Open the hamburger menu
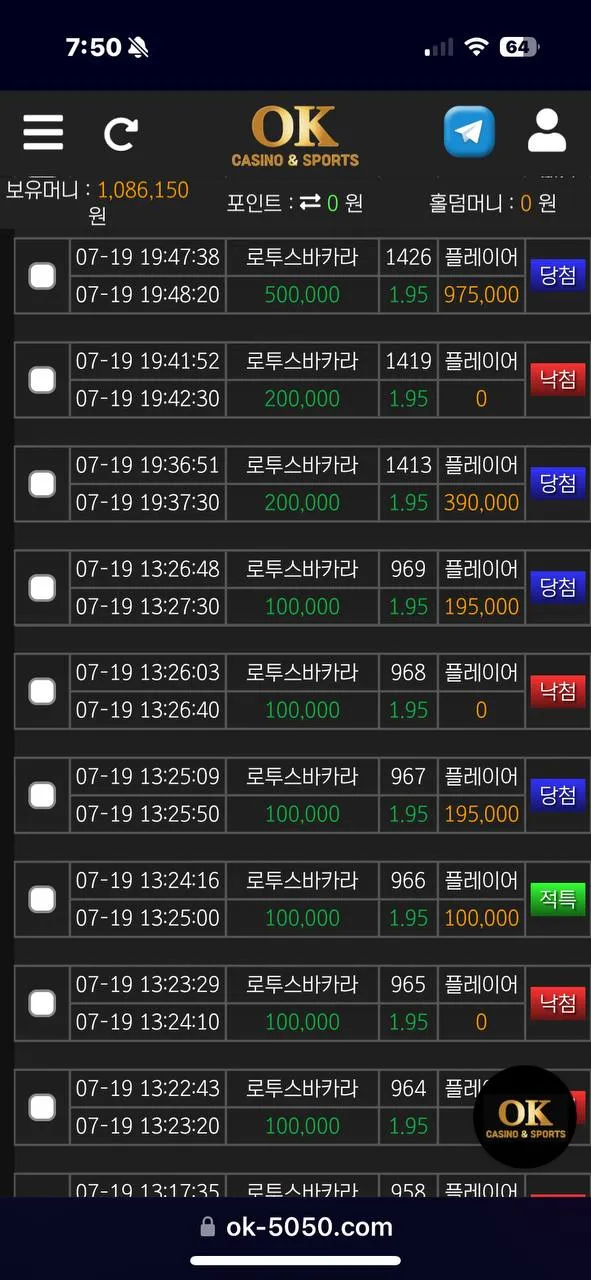 tap(43, 132)
